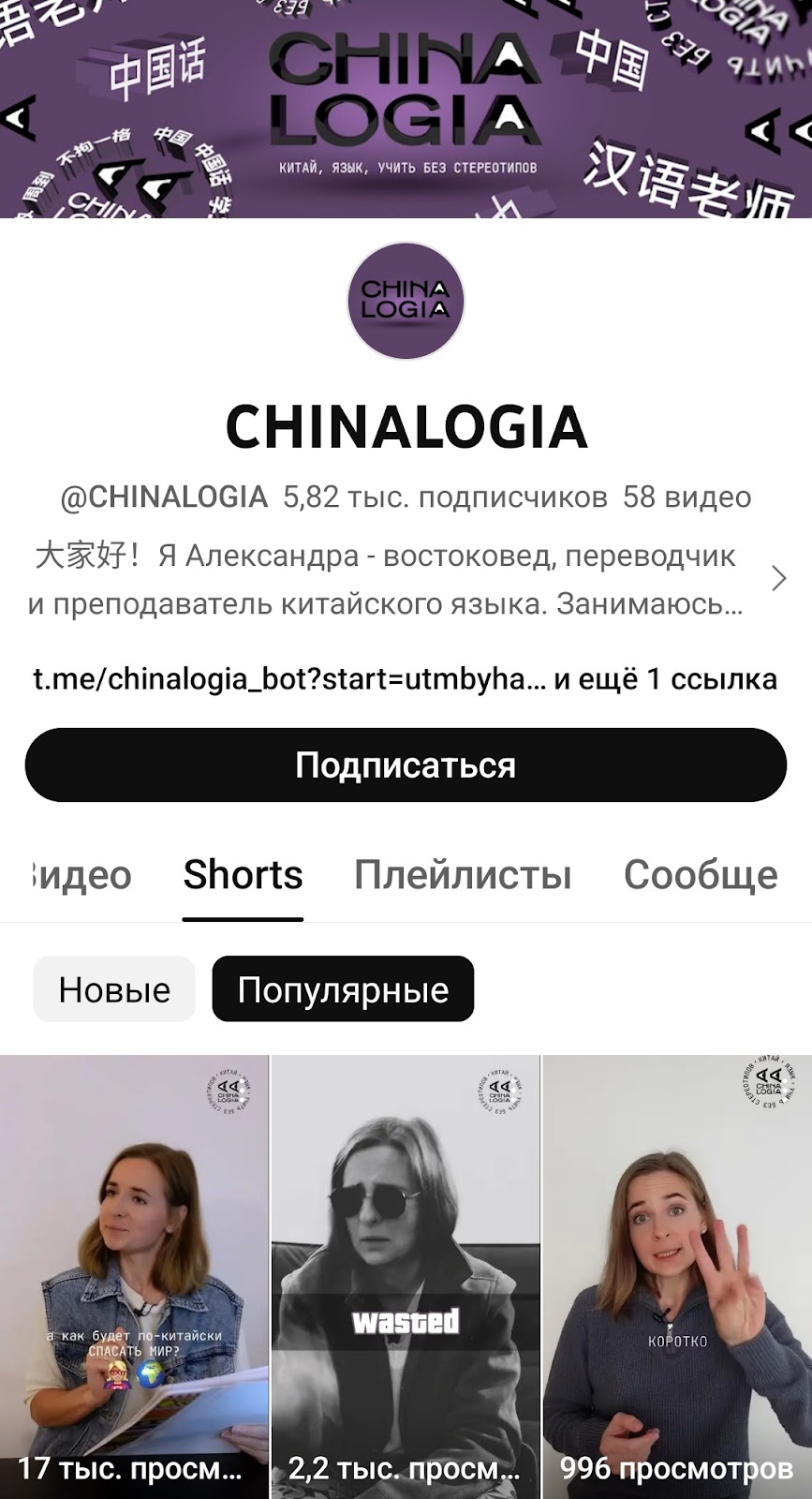This screenshot has width=812, height=1499.
Task: Go to the Сообщество tab
Action: tap(700, 875)
